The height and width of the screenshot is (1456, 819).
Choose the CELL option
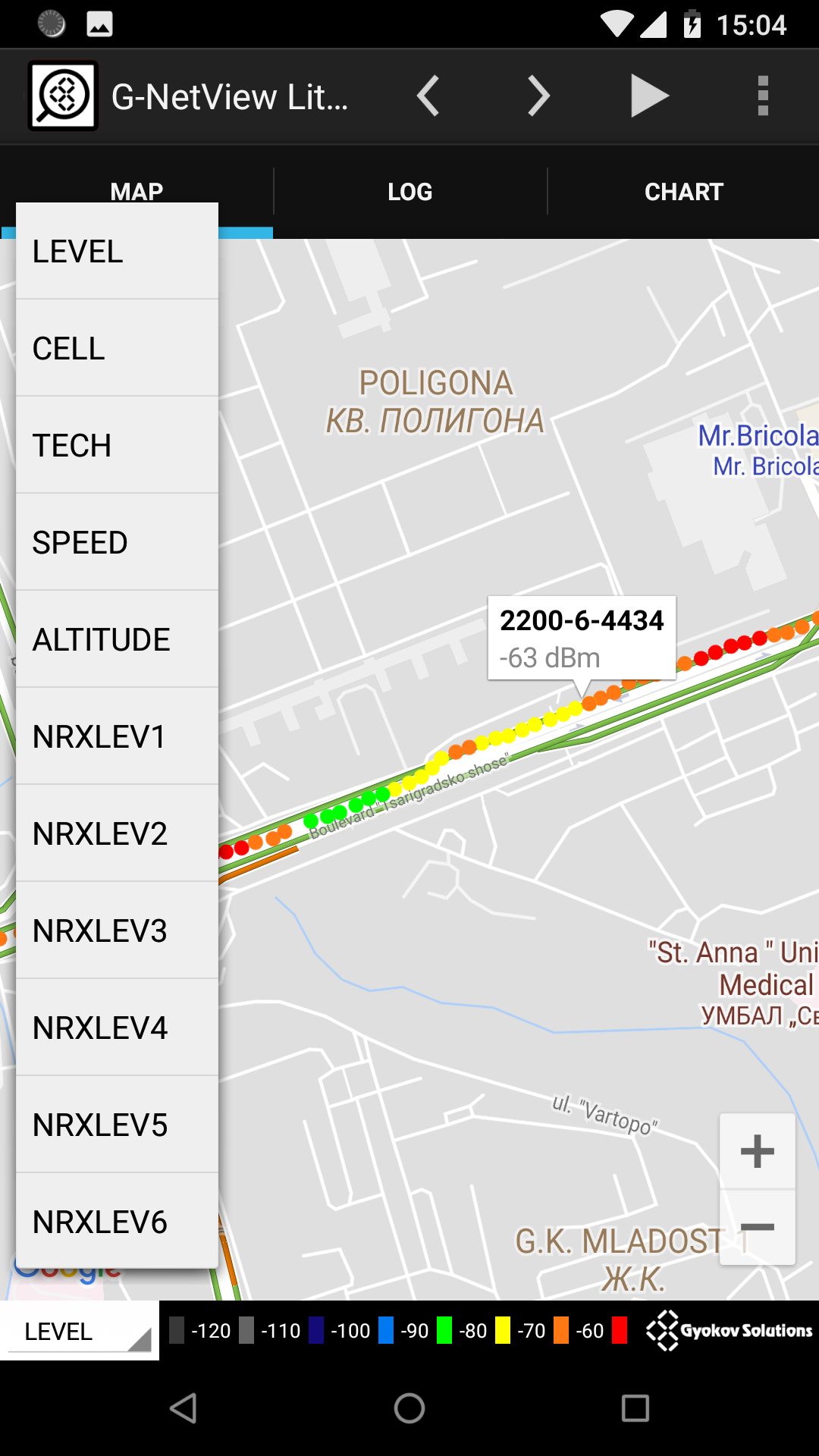tap(117, 349)
